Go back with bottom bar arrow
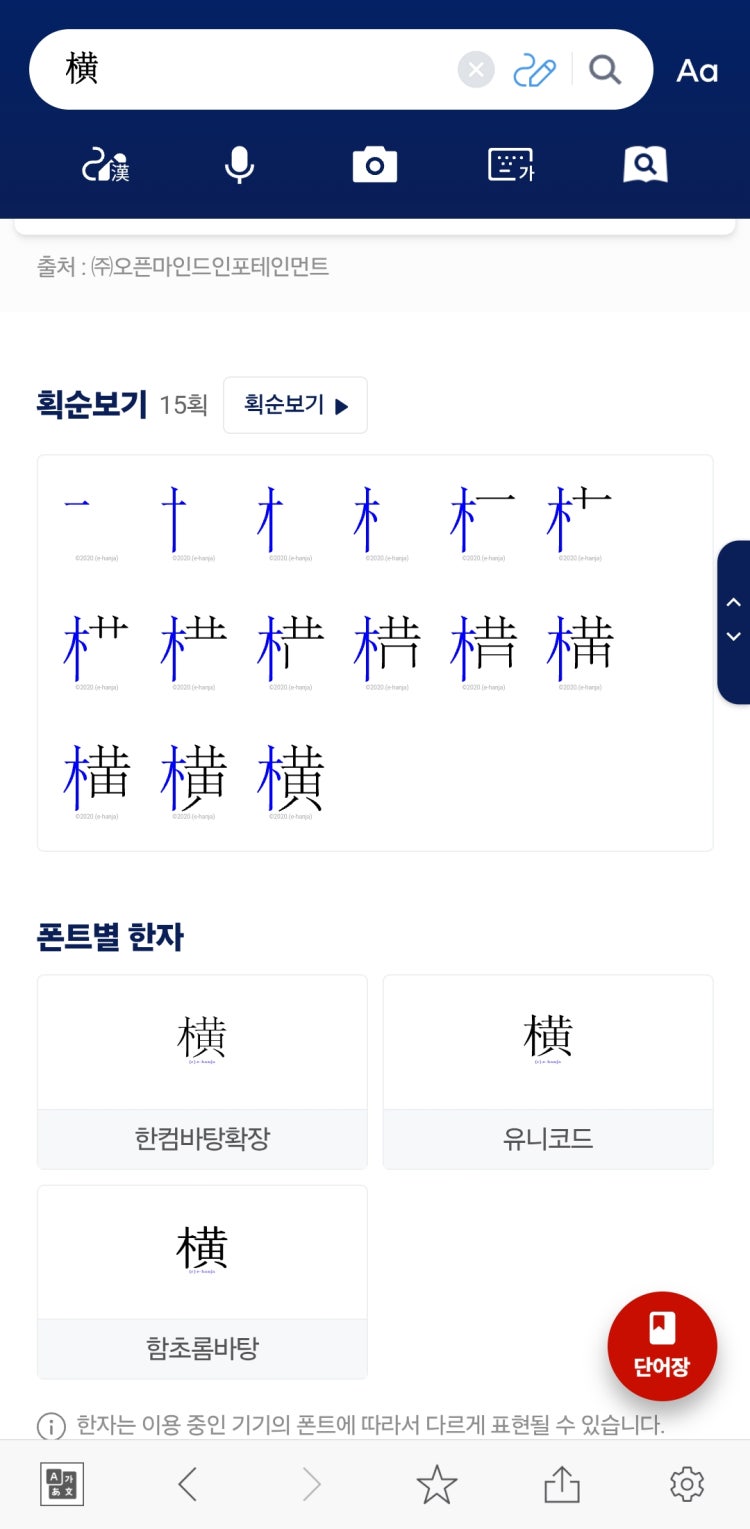Screen dimensions: 750x1529 (x=187, y=1484)
